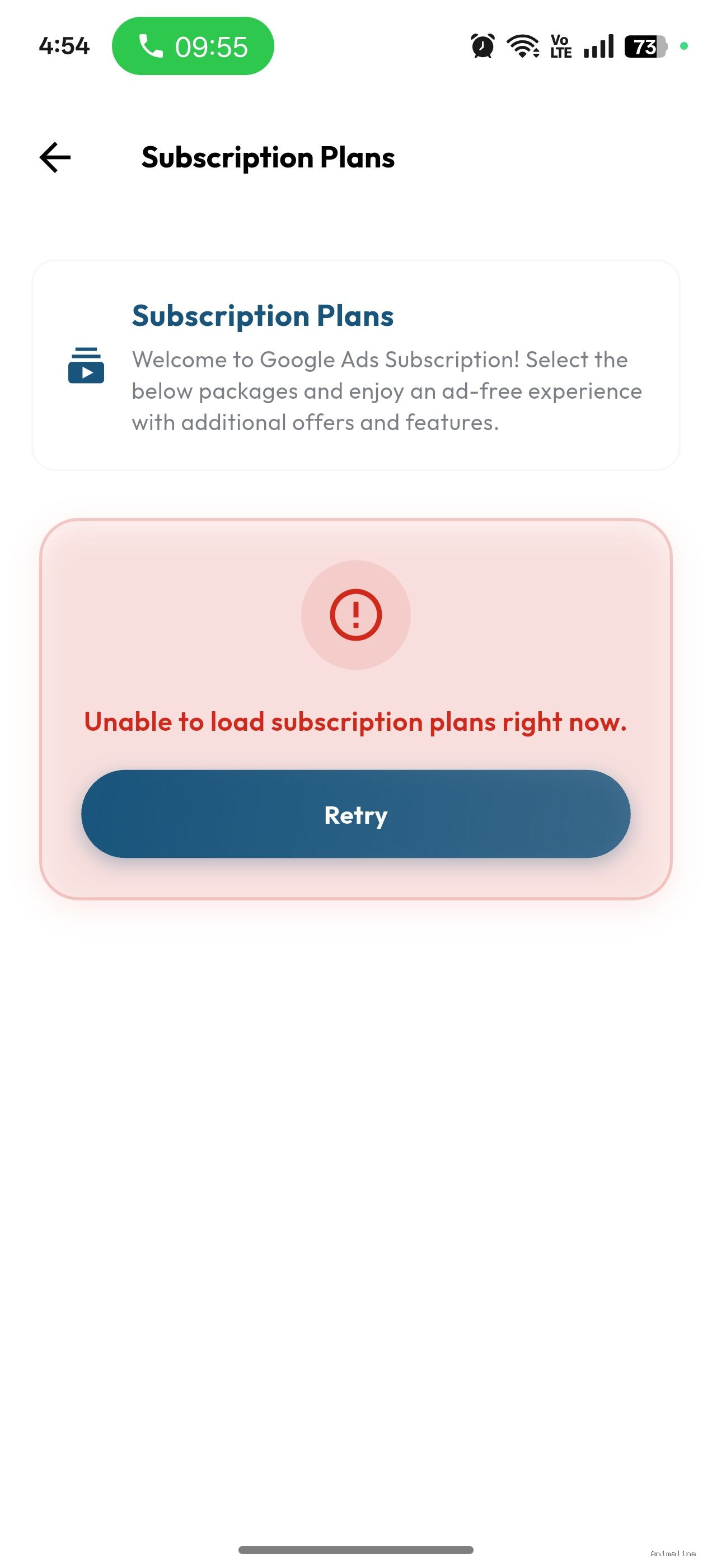Return to the ongoing call via green pill

(193, 46)
